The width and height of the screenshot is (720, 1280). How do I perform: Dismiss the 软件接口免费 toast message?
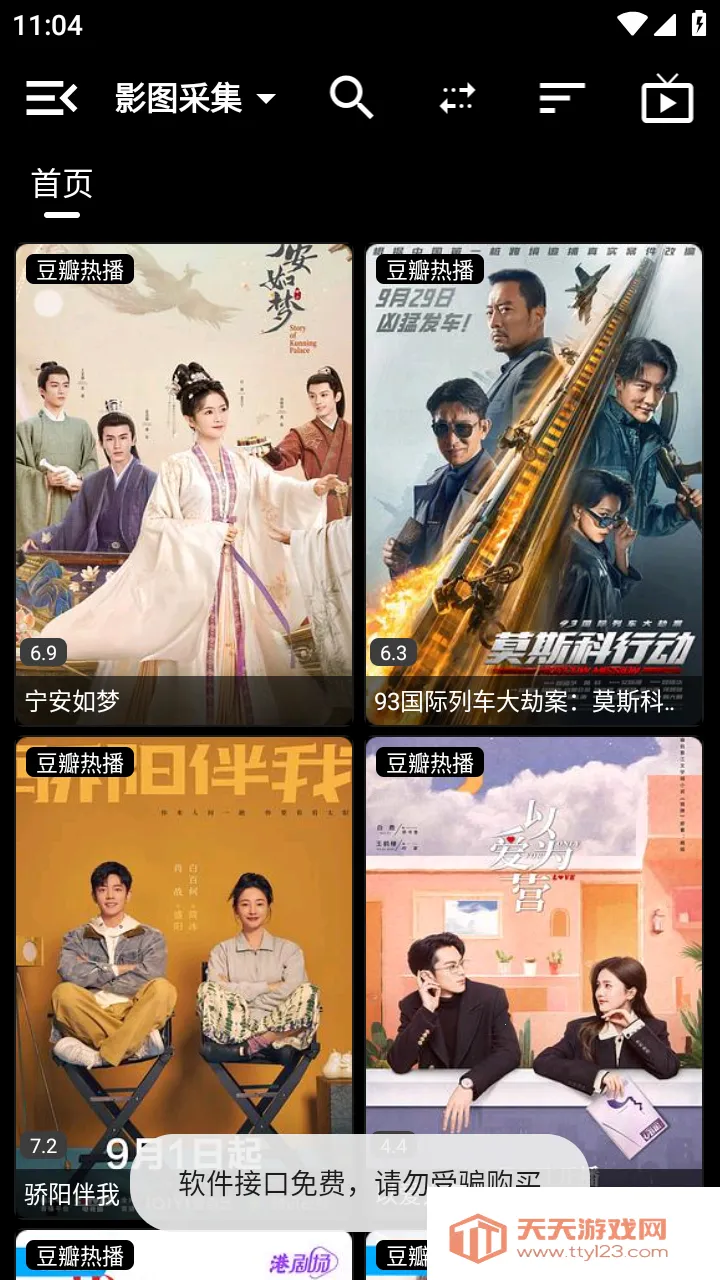pyautogui.click(x=360, y=1183)
